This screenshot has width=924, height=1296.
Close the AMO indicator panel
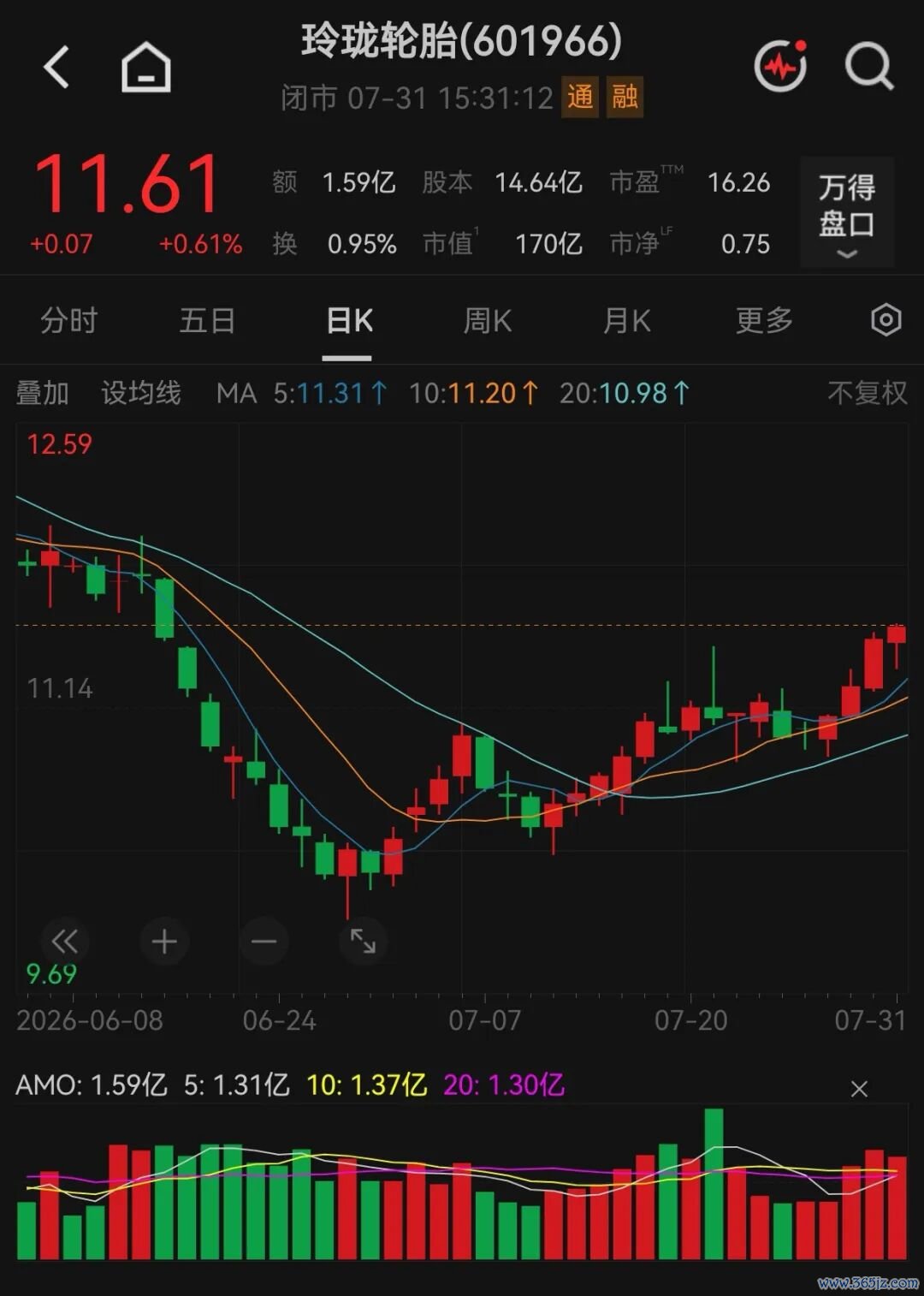859,1089
